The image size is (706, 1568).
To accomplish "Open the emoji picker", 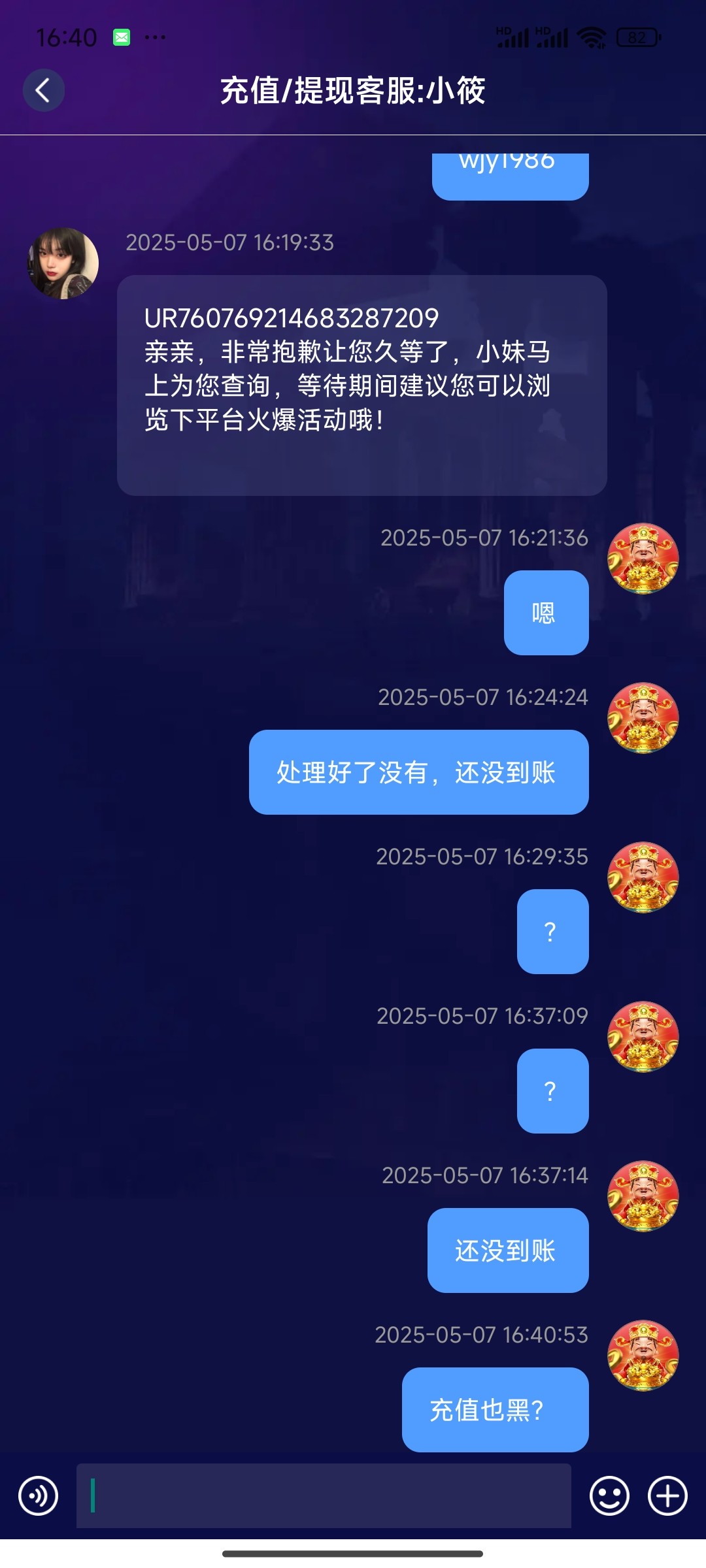I will (x=609, y=1495).
